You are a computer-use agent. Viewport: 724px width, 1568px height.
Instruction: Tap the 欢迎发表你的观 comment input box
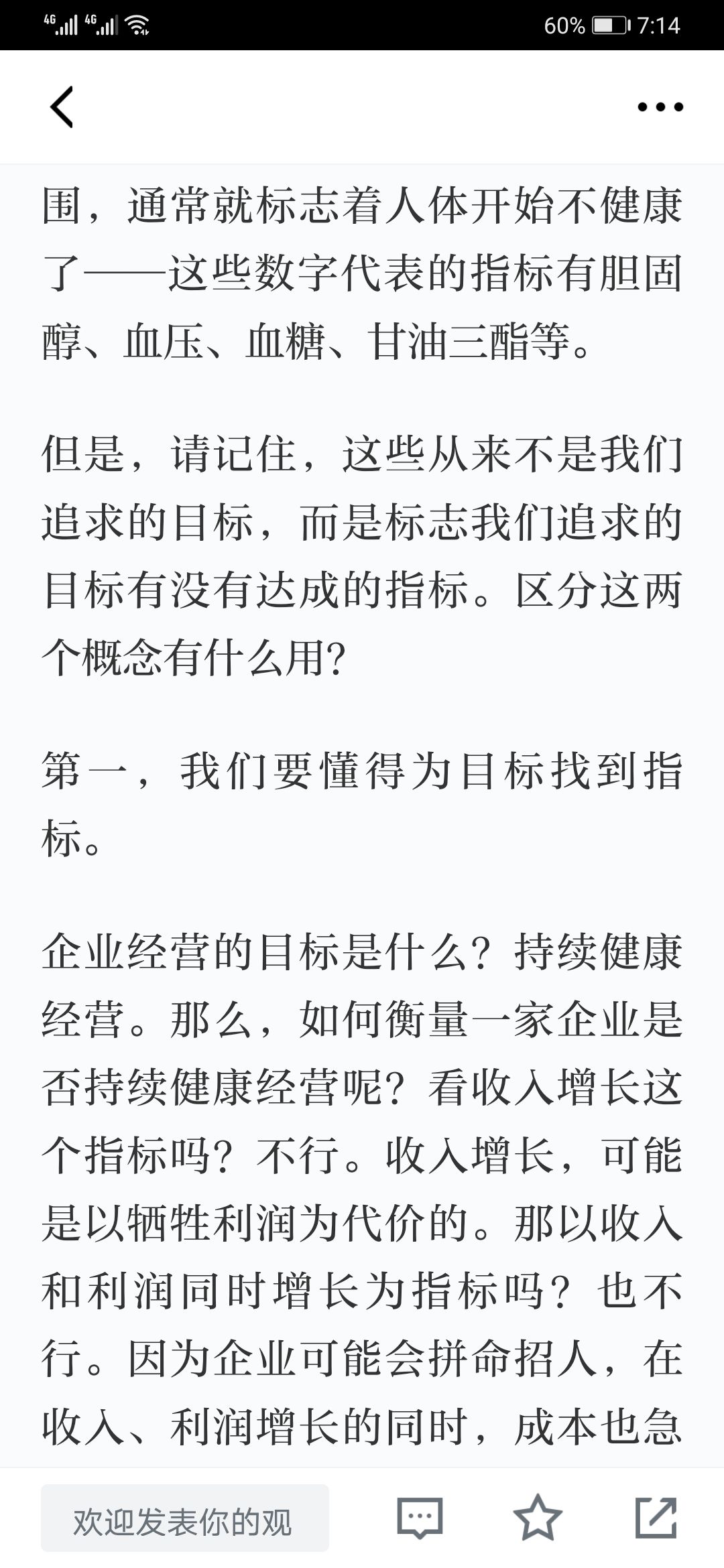(184, 1518)
